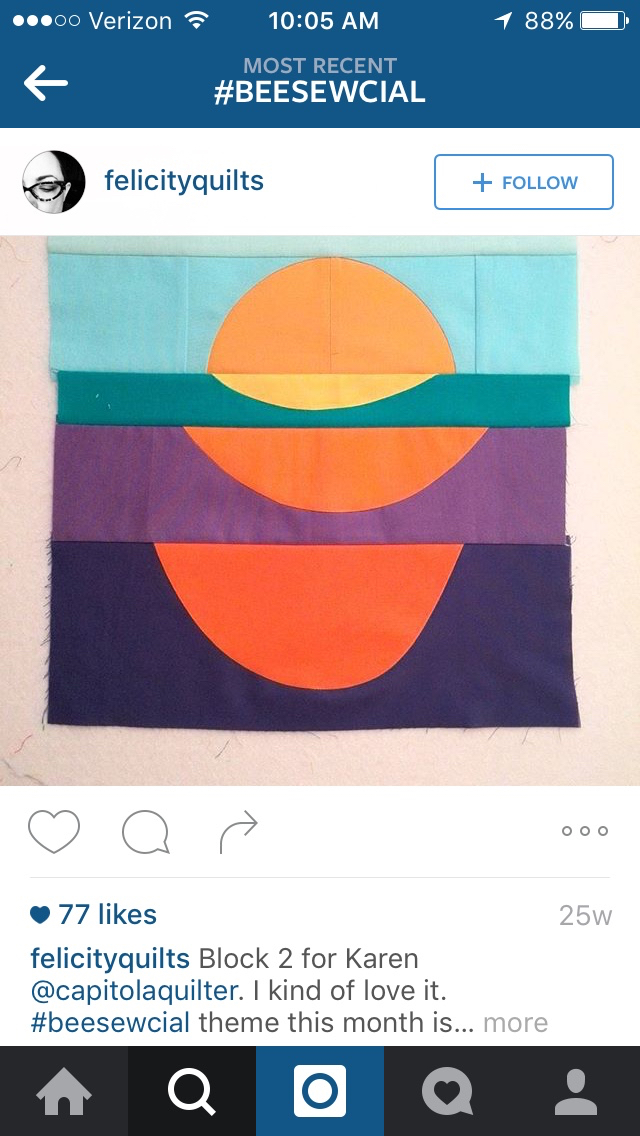This screenshot has height=1136, width=640.
Task: Expand the caption with more
Action: tap(515, 1023)
